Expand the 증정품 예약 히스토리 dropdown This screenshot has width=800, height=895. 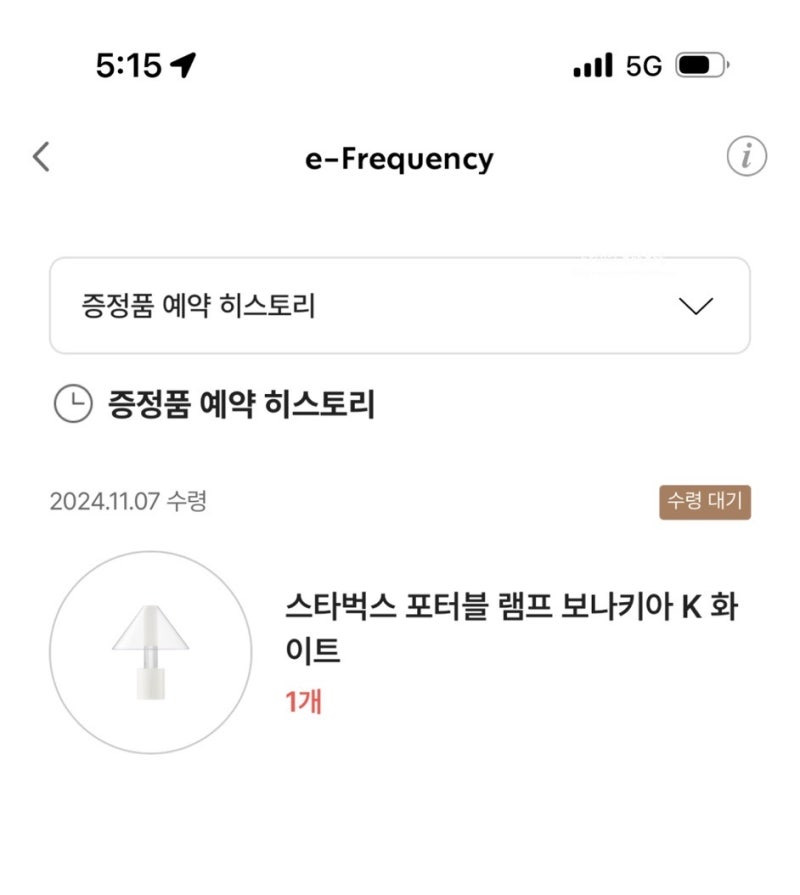400,306
